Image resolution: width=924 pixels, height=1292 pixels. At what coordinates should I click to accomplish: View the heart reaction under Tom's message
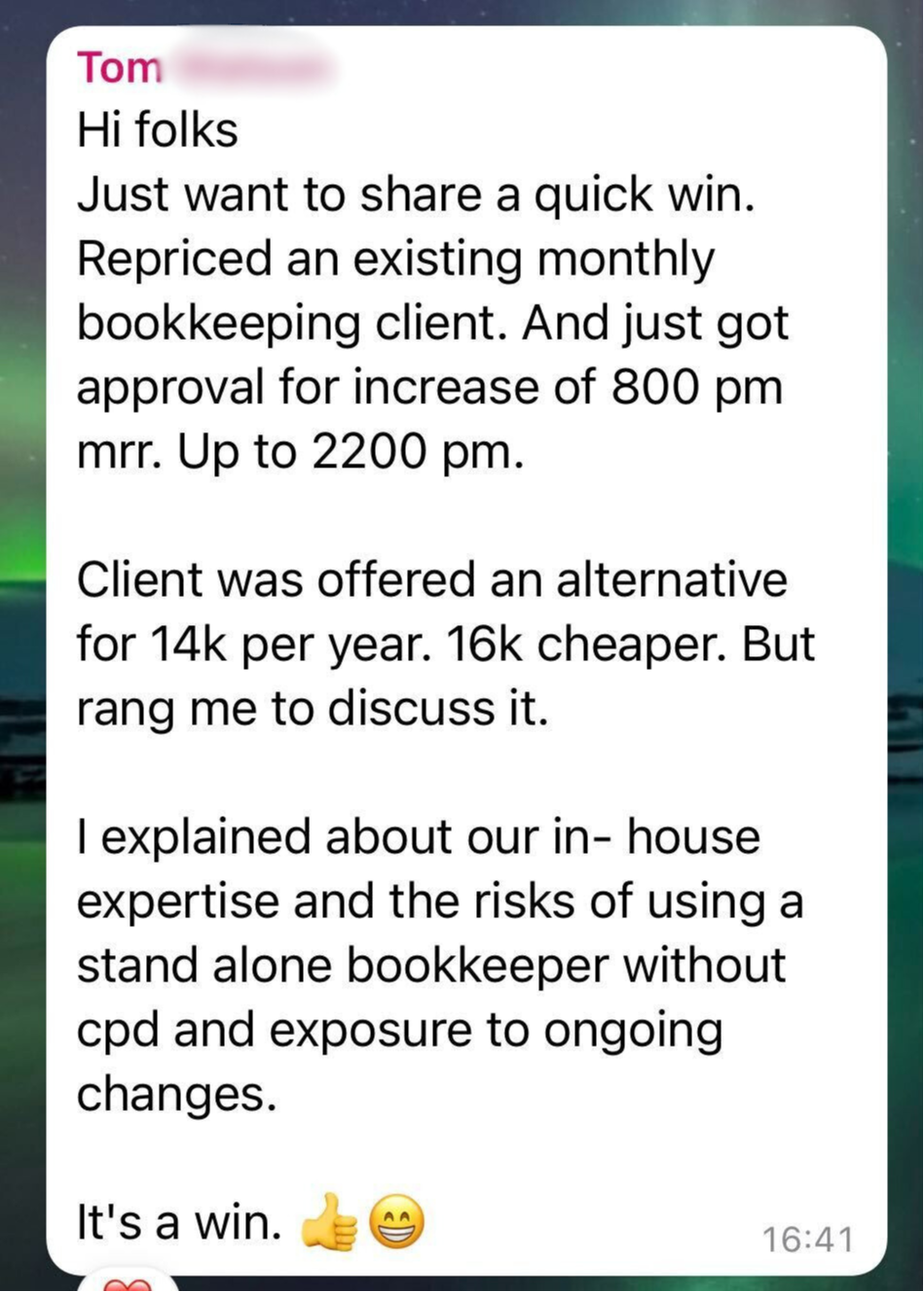pos(129,1283)
